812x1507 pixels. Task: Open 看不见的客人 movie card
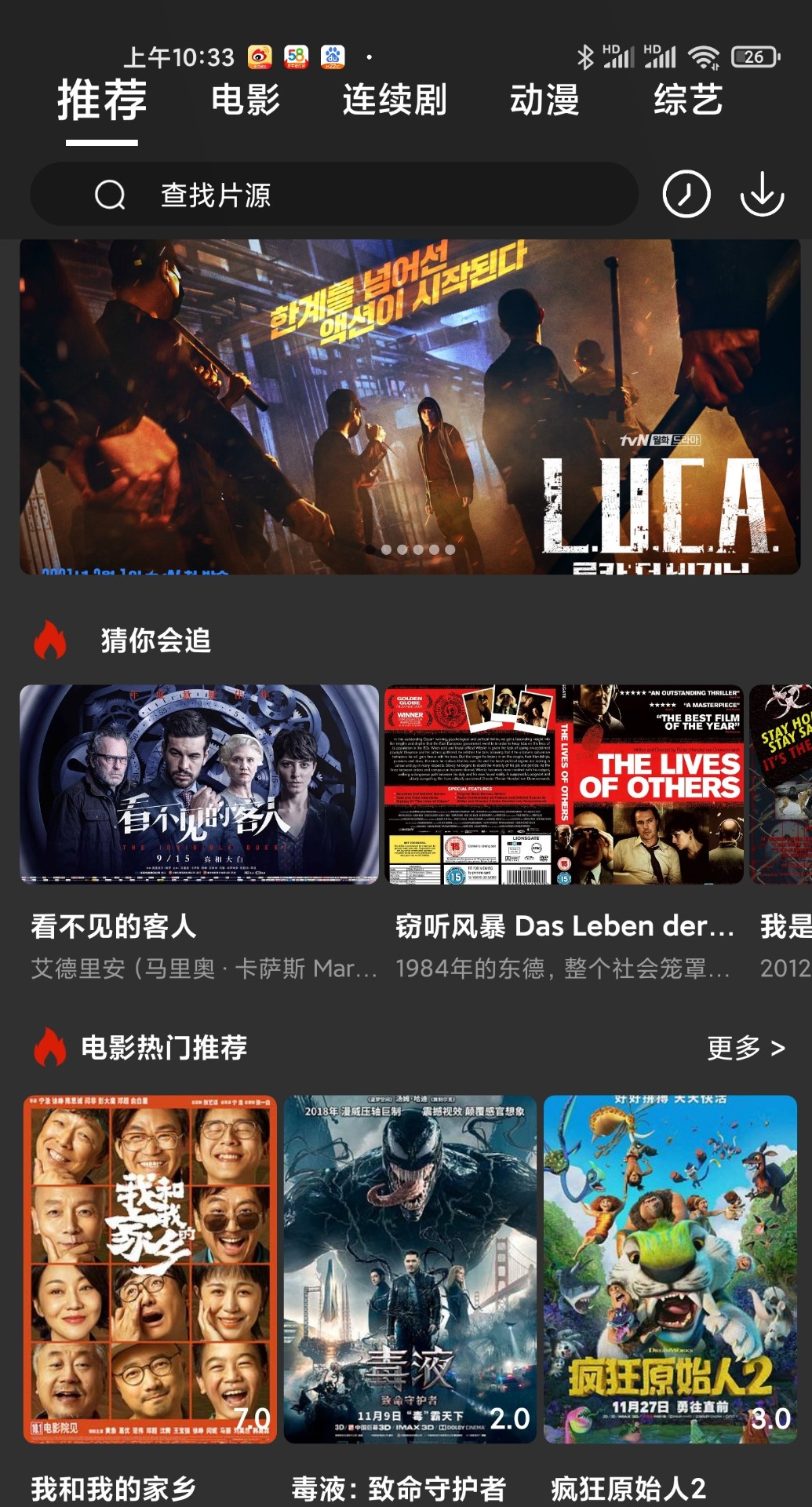pyautogui.click(x=199, y=785)
